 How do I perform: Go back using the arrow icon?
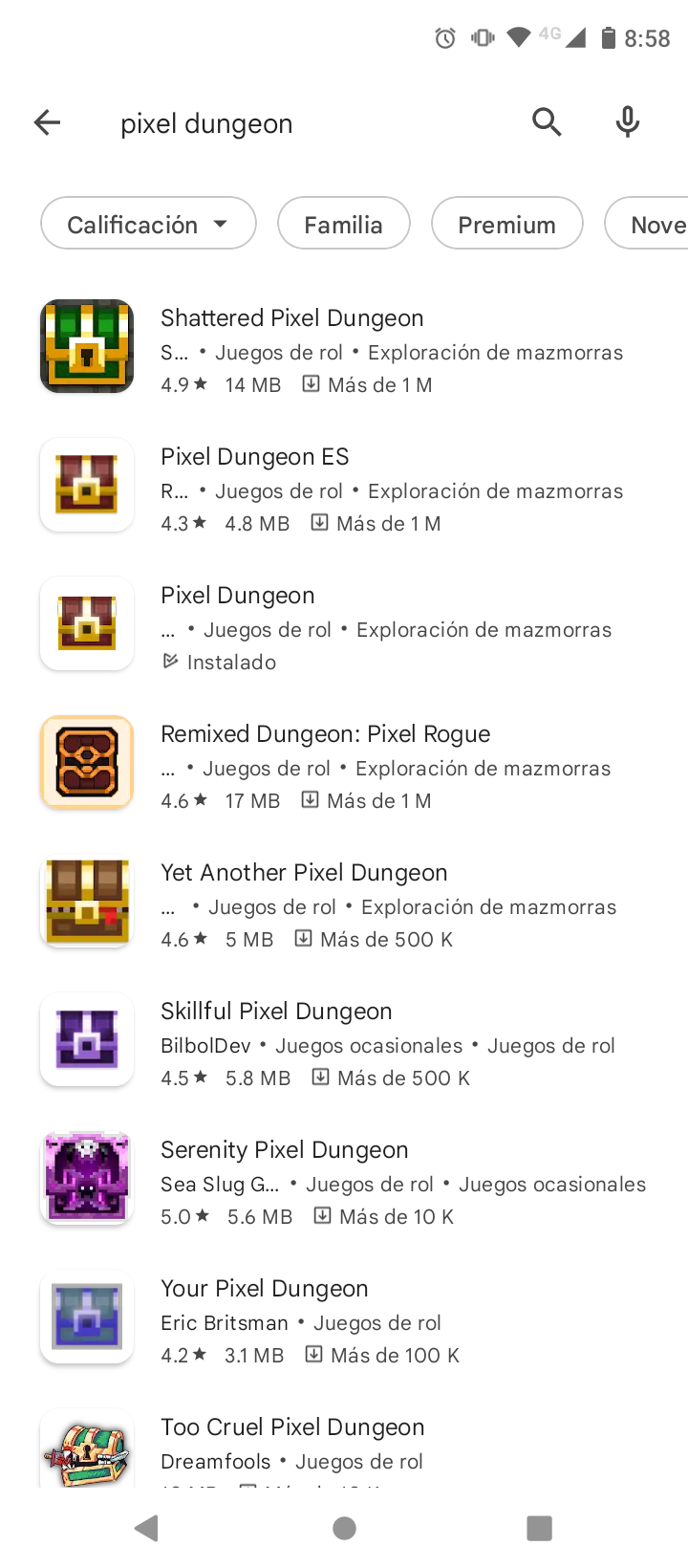point(47,122)
